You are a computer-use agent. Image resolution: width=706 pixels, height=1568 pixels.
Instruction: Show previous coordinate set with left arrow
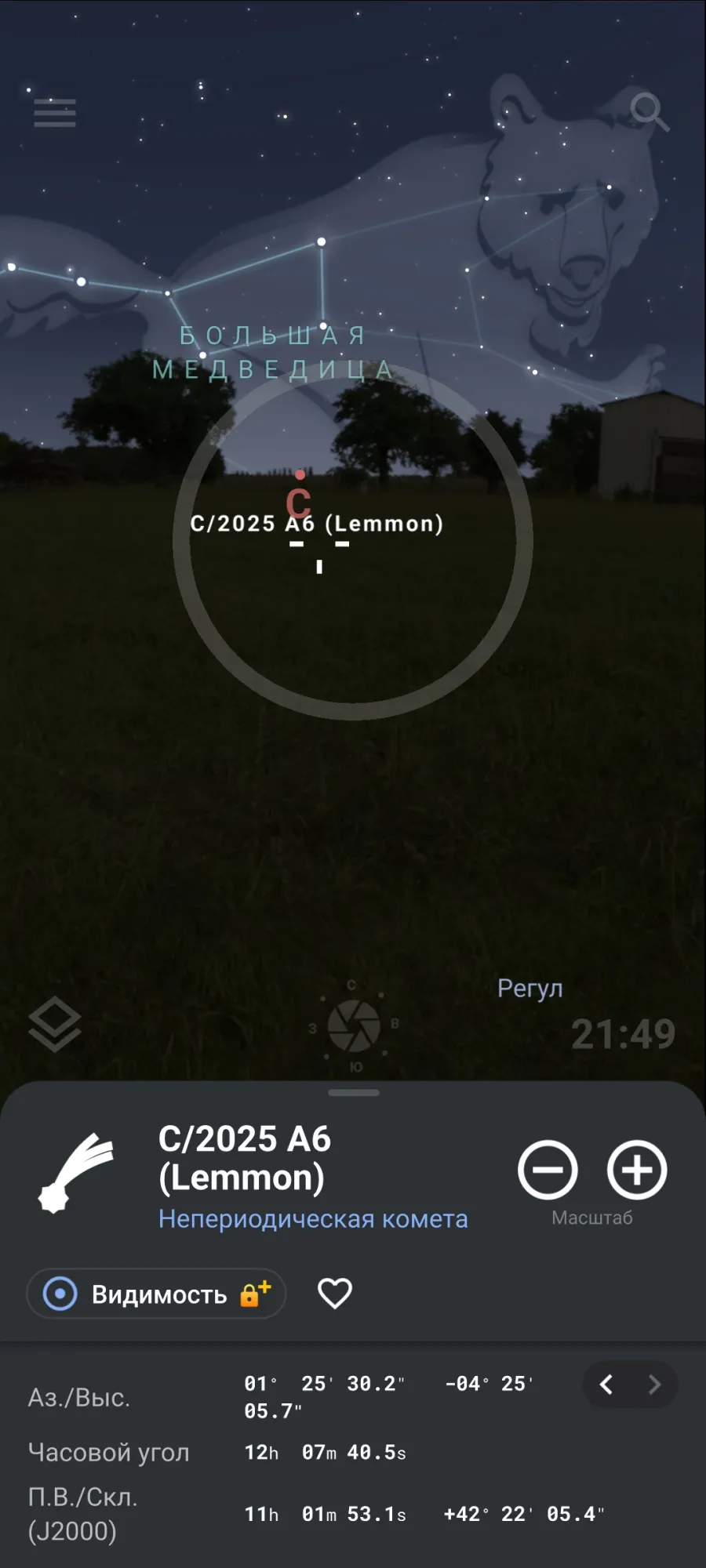point(606,1385)
